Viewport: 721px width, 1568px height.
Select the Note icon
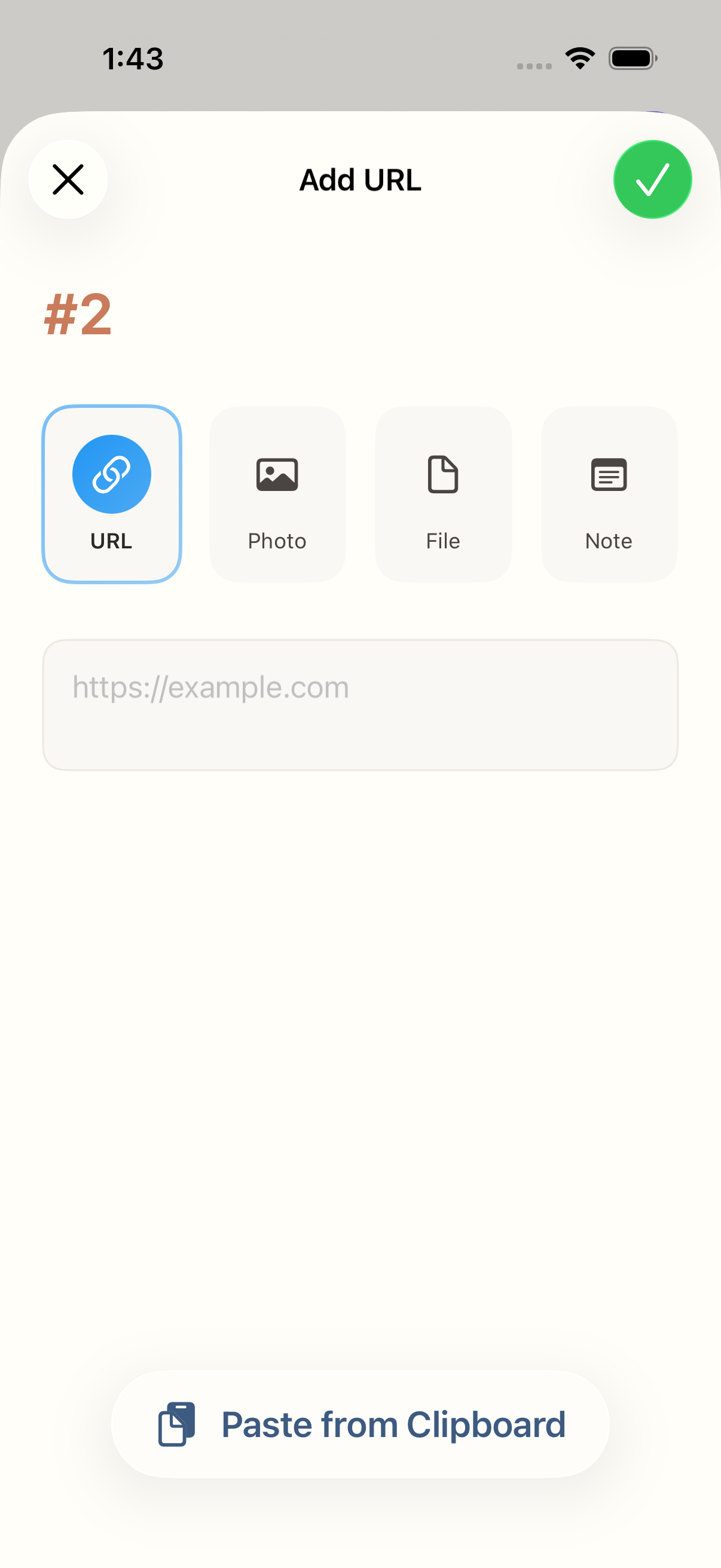[x=609, y=474]
